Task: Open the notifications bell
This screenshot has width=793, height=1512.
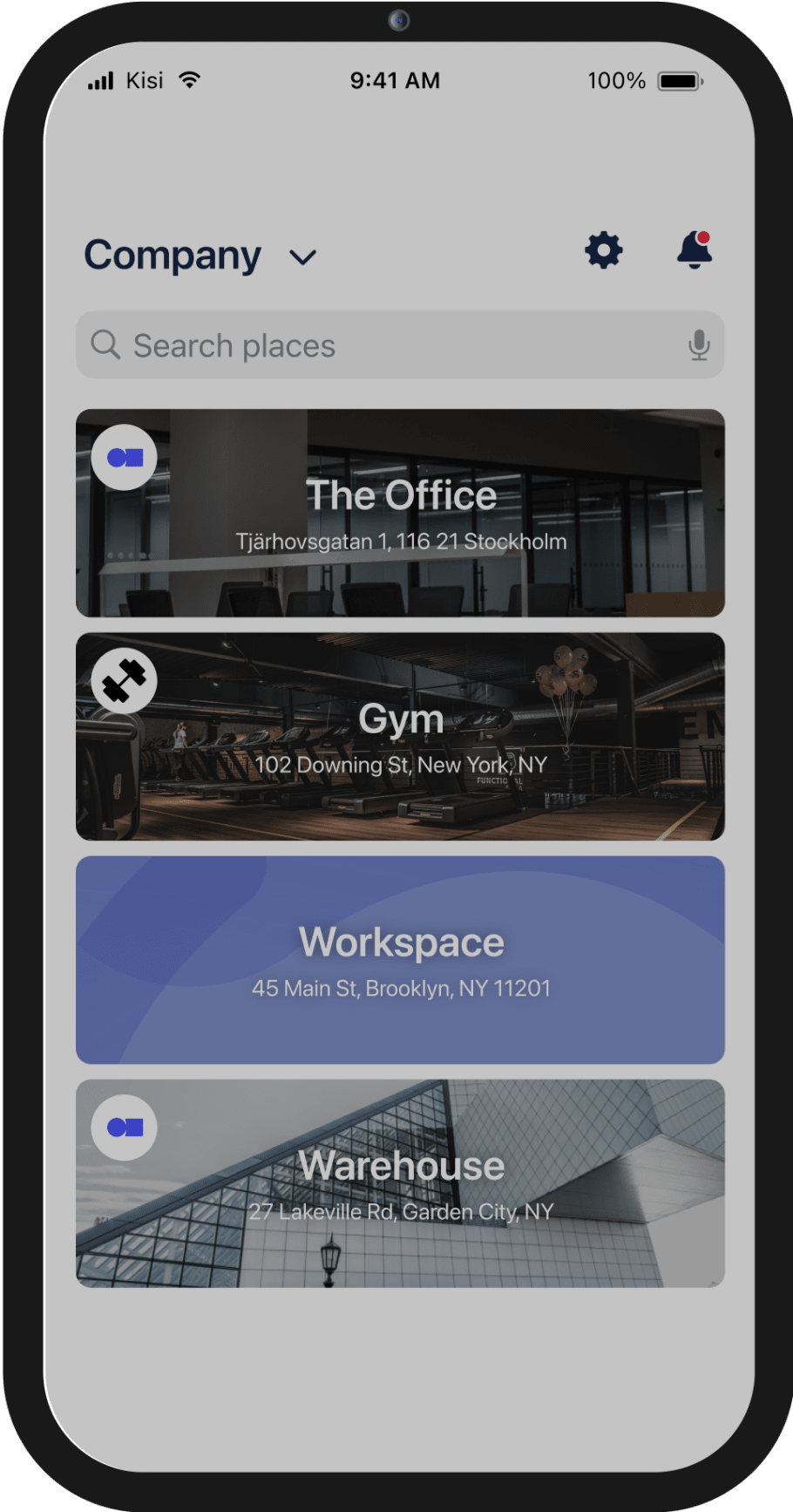Action: pos(695,250)
